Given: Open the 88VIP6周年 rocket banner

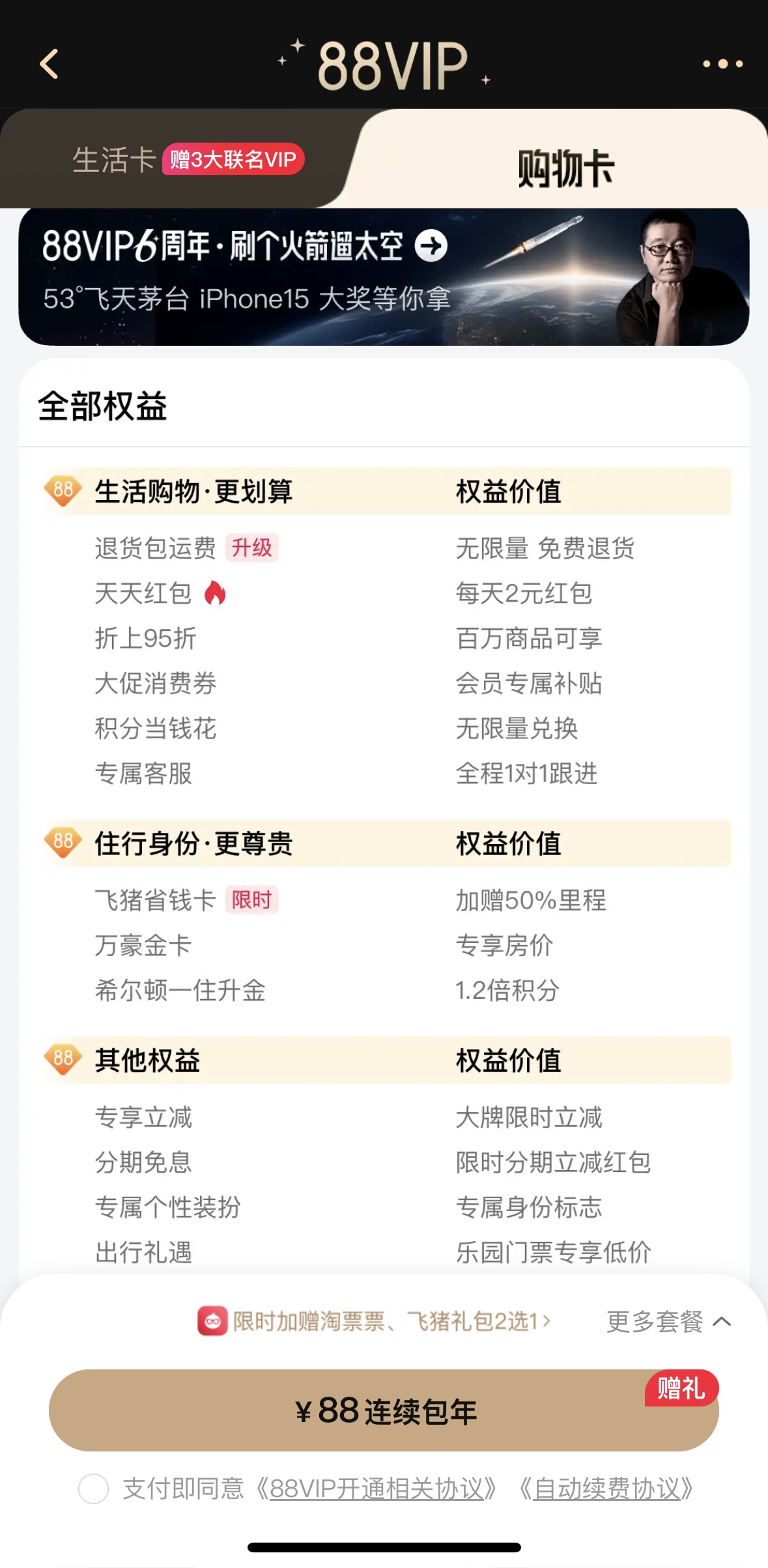Looking at the screenshot, I should (x=384, y=277).
